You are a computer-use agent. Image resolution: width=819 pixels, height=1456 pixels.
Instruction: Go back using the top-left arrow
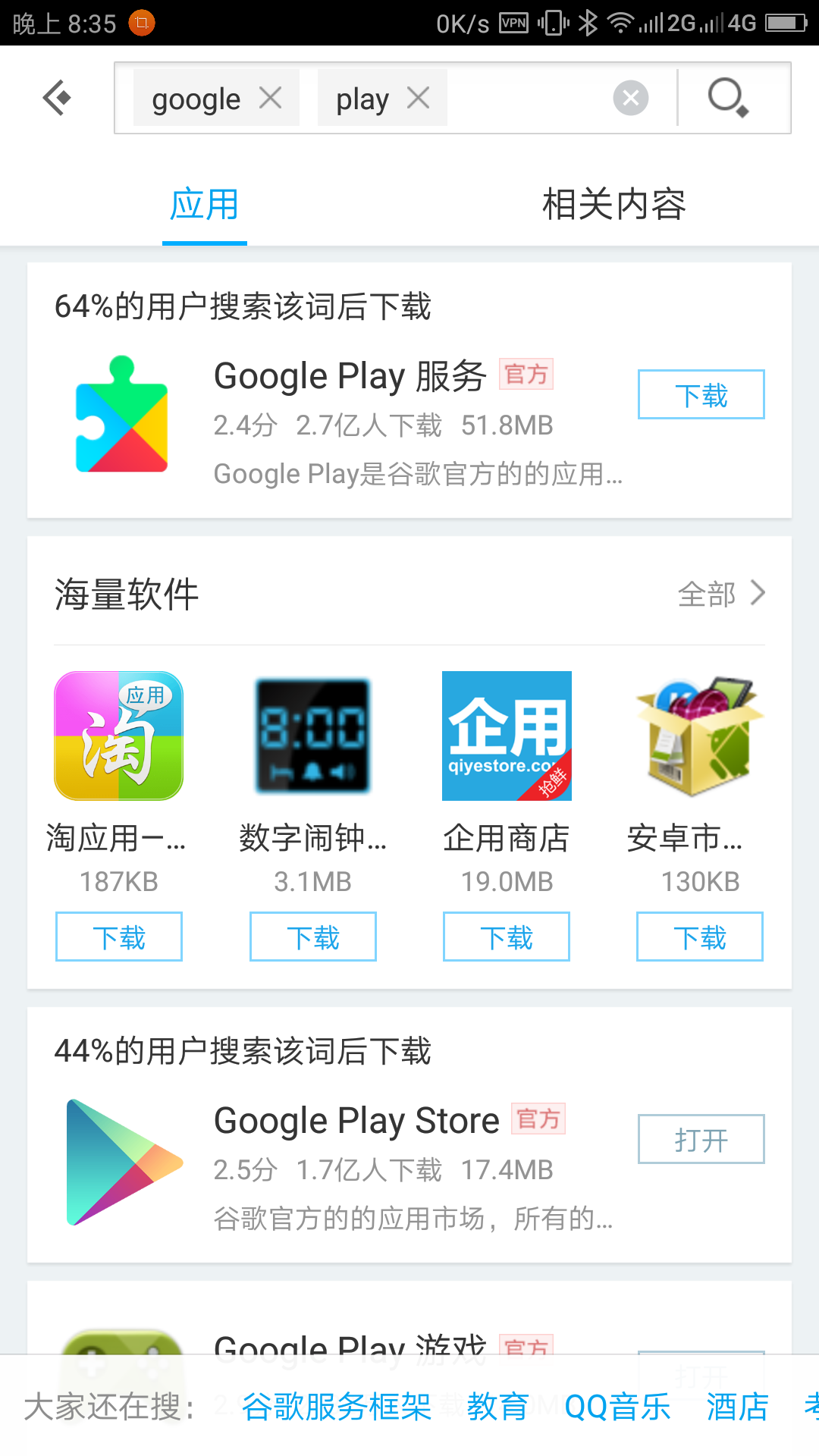57,98
